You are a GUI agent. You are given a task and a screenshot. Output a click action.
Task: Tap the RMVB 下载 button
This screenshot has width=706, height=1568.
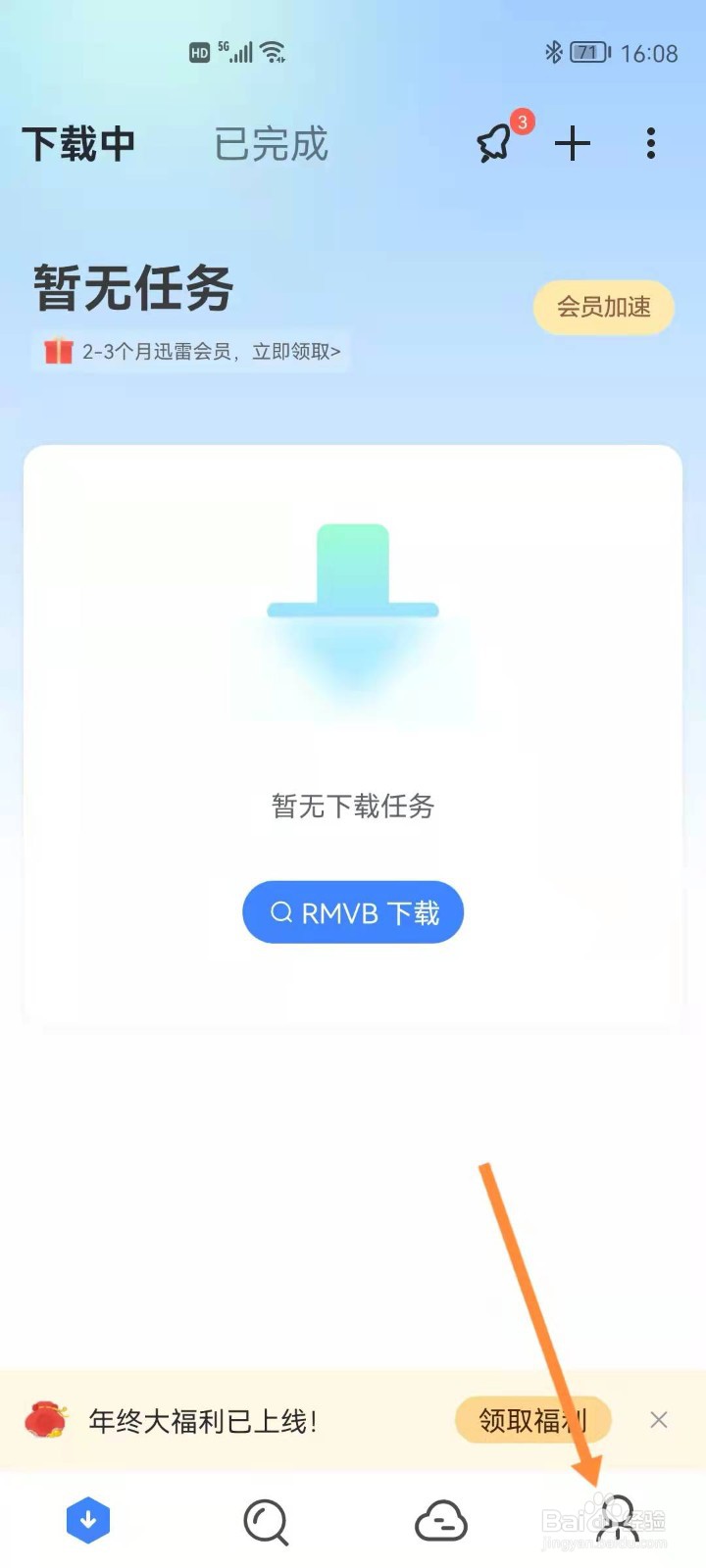coord(353,912)
